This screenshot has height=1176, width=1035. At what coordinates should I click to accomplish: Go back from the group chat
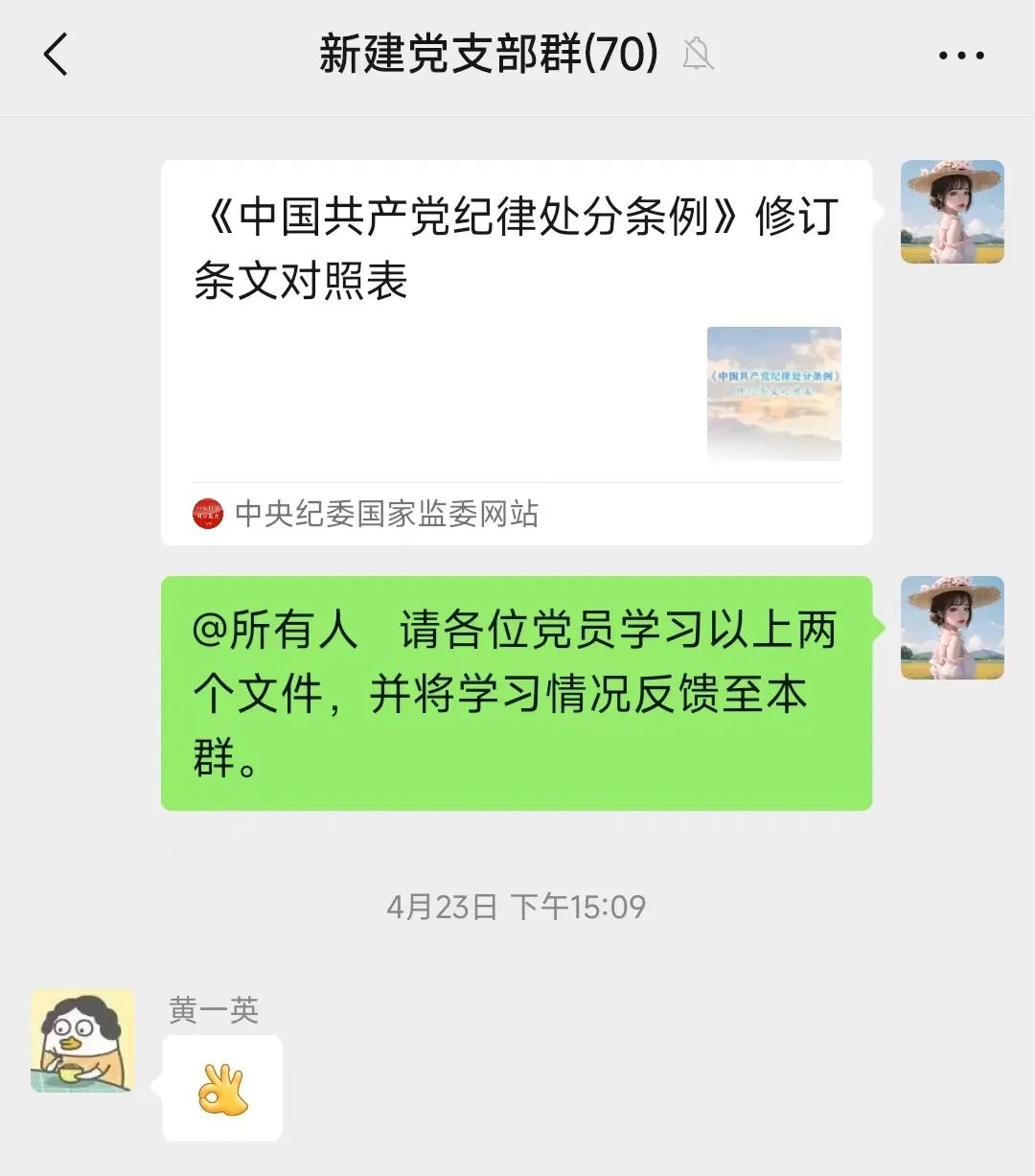[57, 54]
